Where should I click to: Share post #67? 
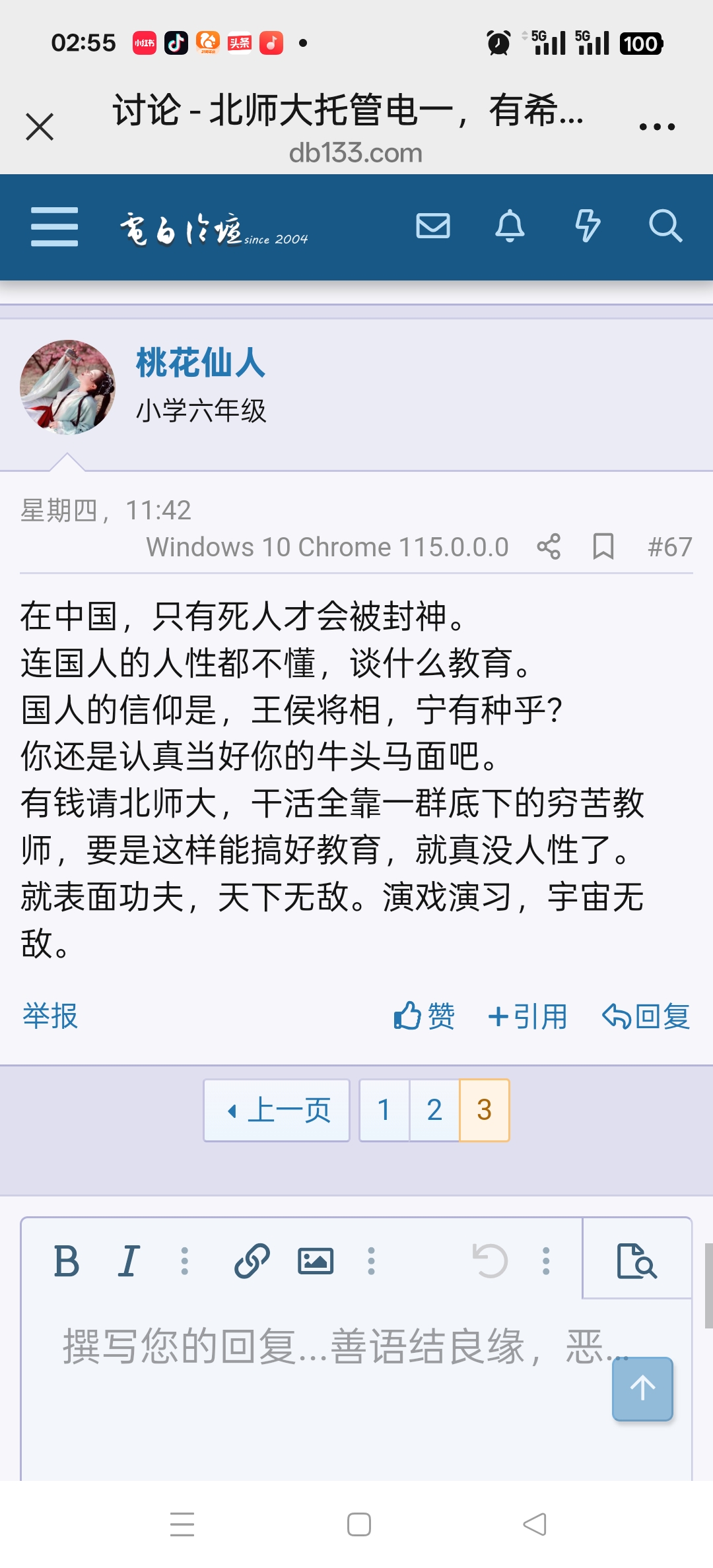tap(549, 546)
